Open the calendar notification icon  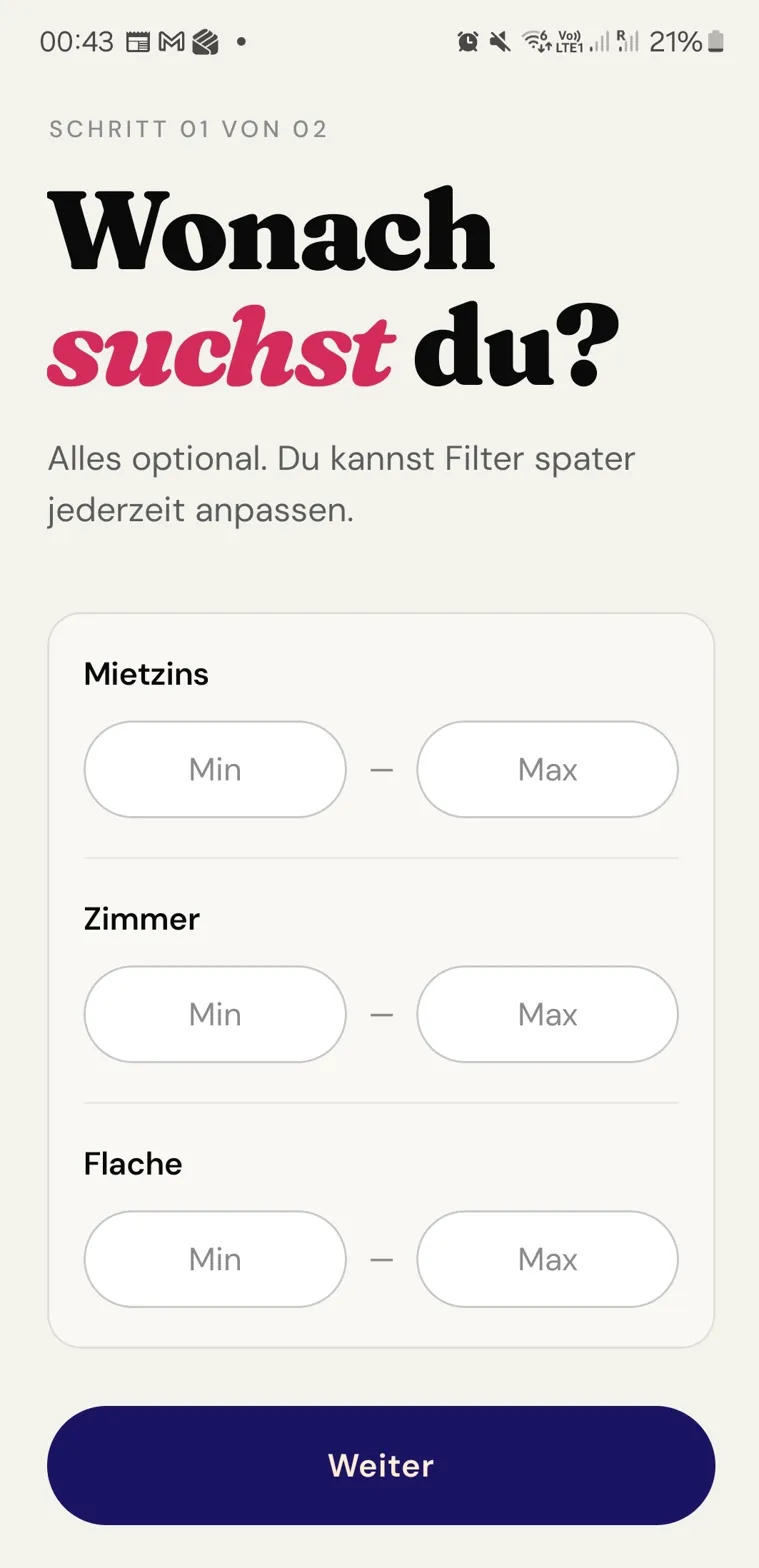coord(138,42)
